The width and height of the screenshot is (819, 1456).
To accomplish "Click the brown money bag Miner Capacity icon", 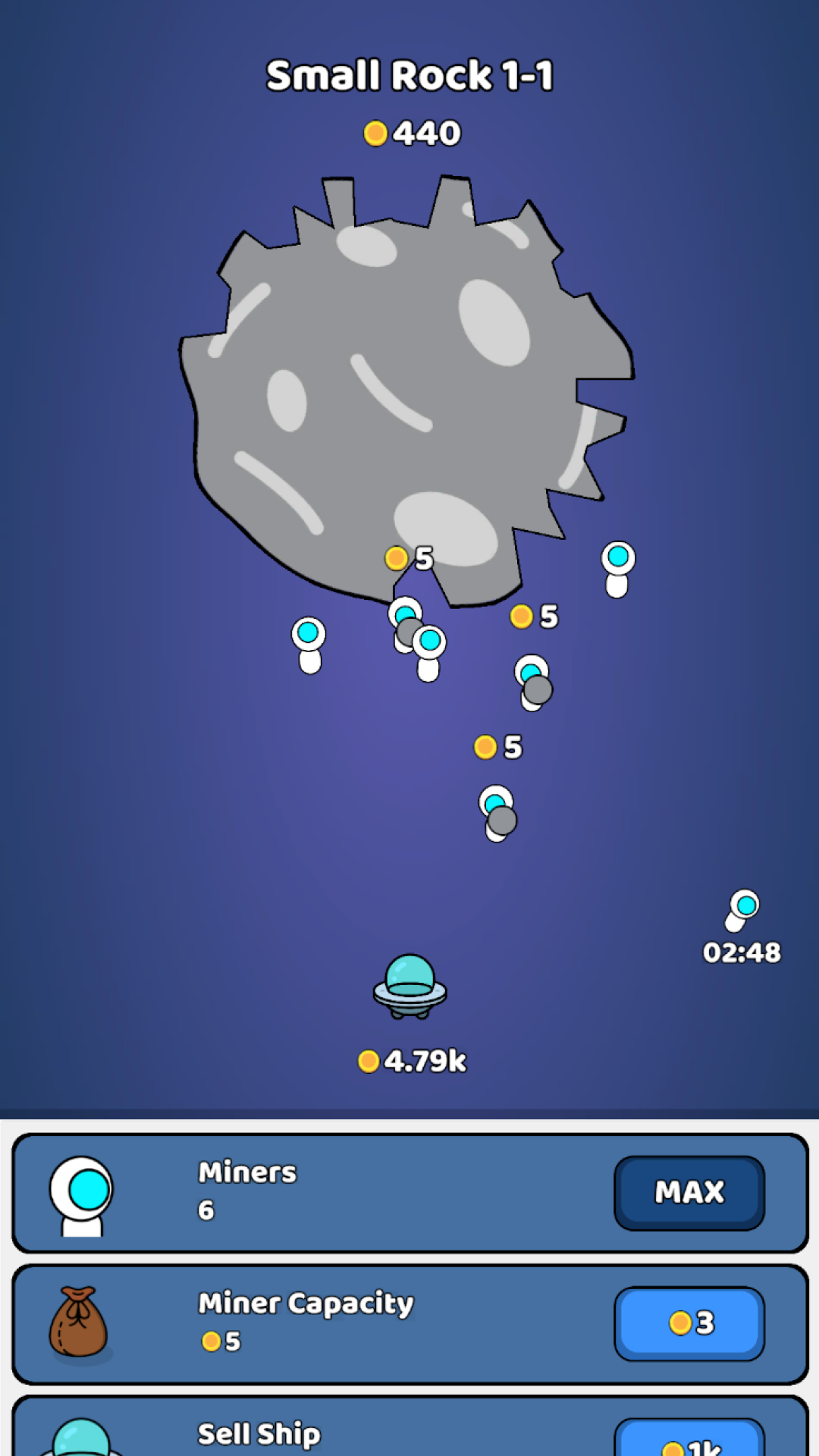I will tap(81, 1323).
